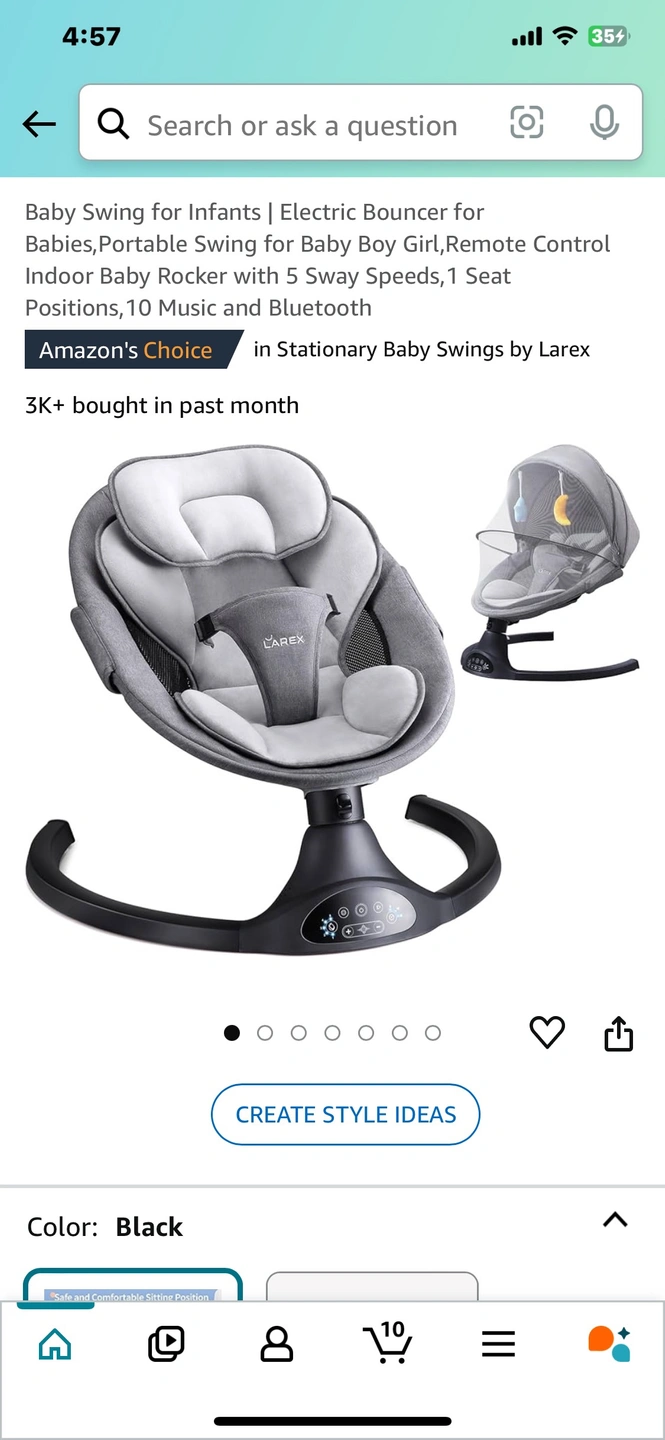The image size is (665, 1440).
Task: Tap the Create Style Ideas button
Action: pos(345,1114)
